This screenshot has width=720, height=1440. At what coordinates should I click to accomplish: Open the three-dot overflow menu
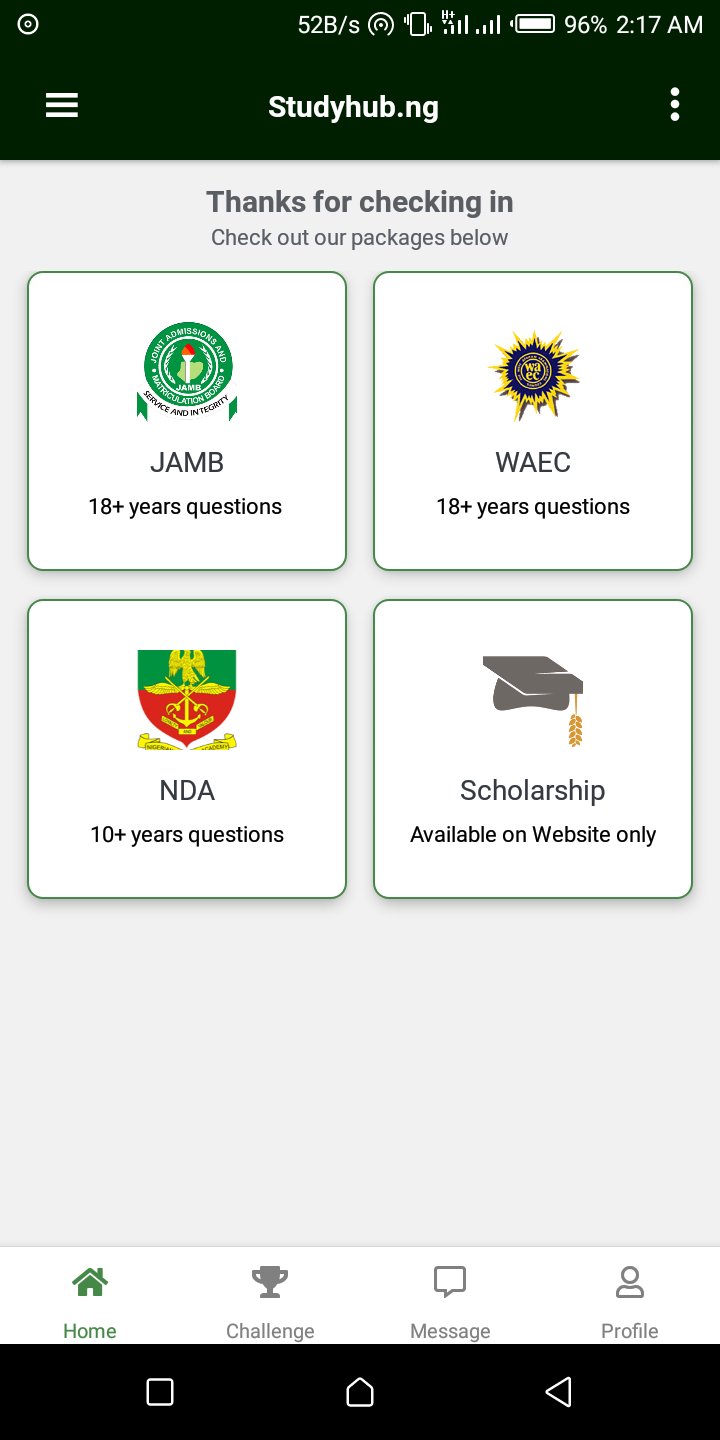coord(674,103)
